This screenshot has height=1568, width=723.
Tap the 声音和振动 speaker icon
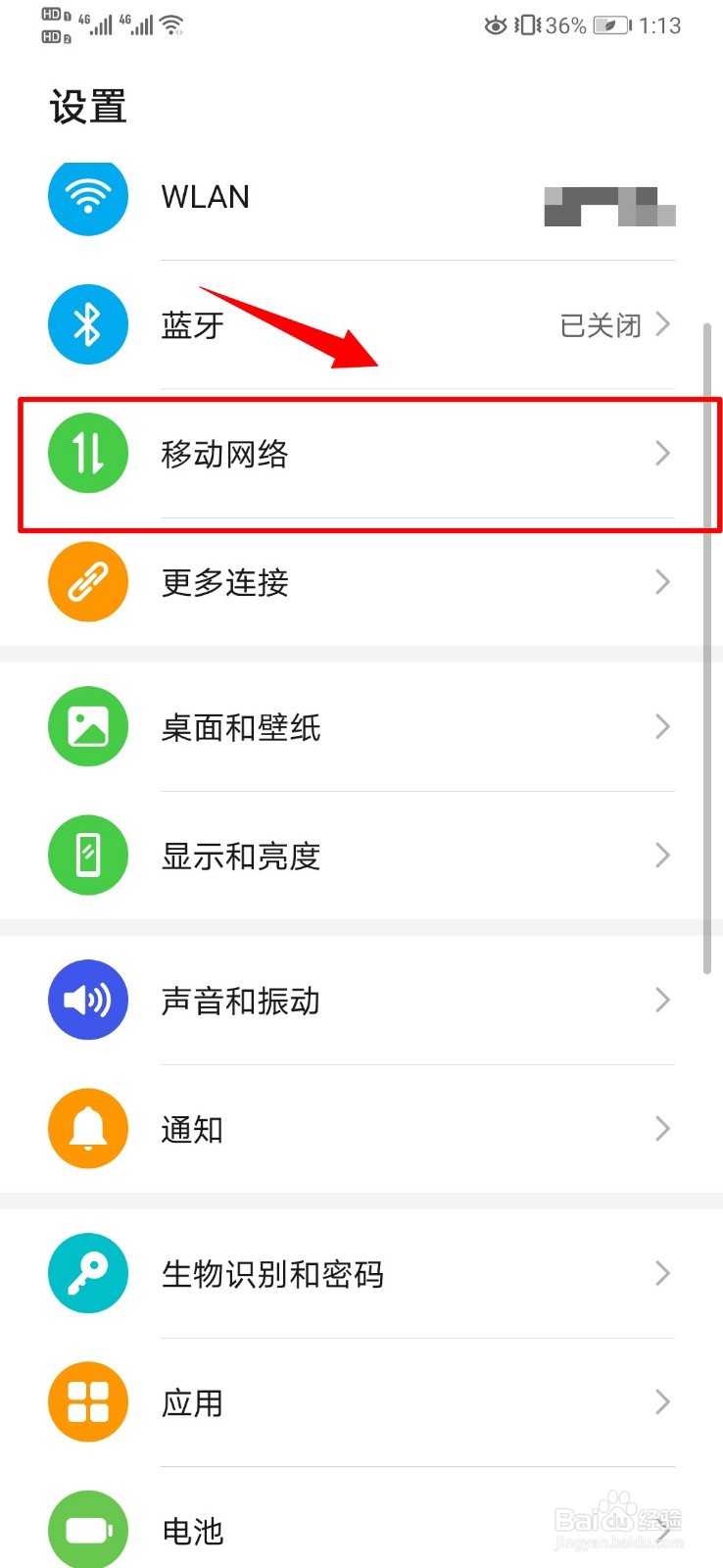click(88, 1000)
